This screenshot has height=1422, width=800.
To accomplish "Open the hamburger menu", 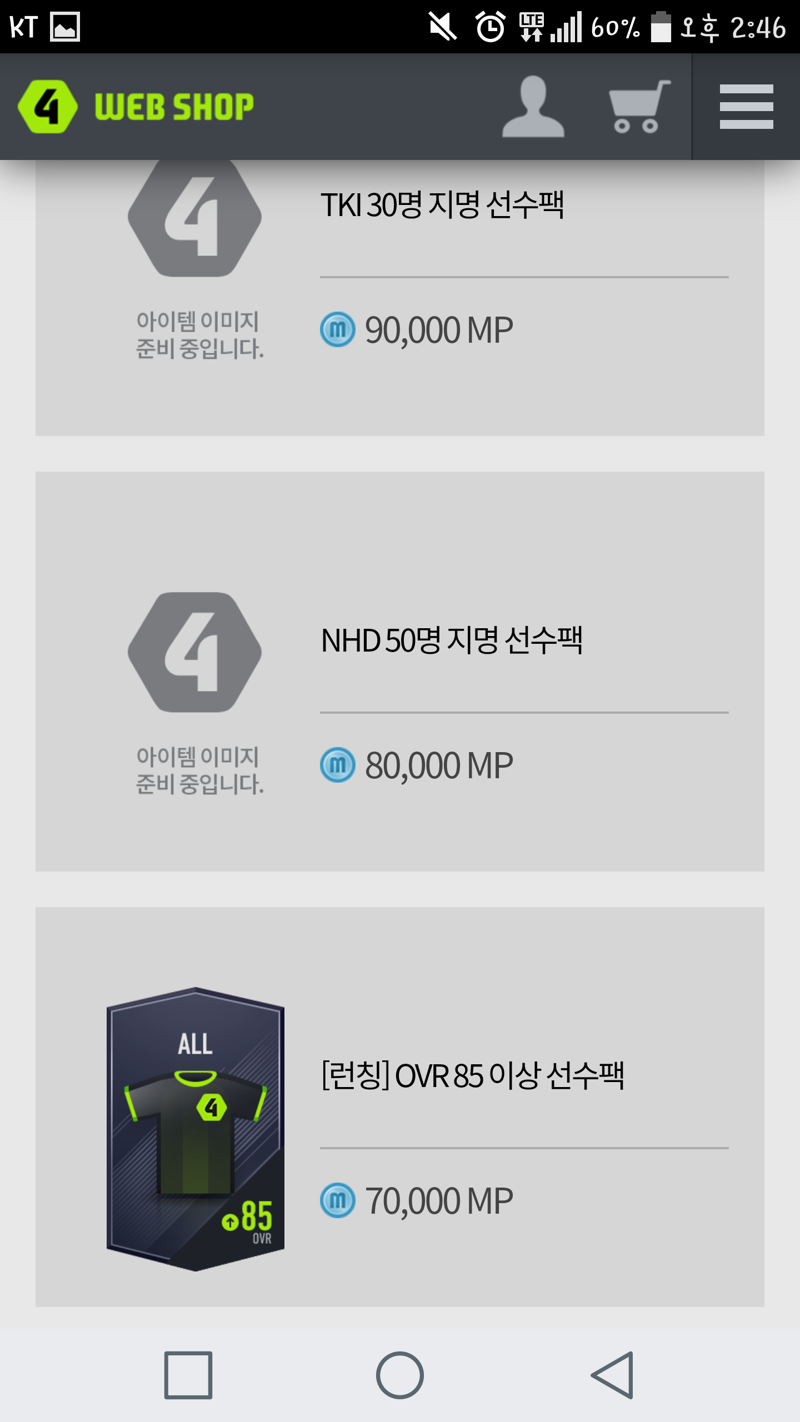I will [746, 106].
